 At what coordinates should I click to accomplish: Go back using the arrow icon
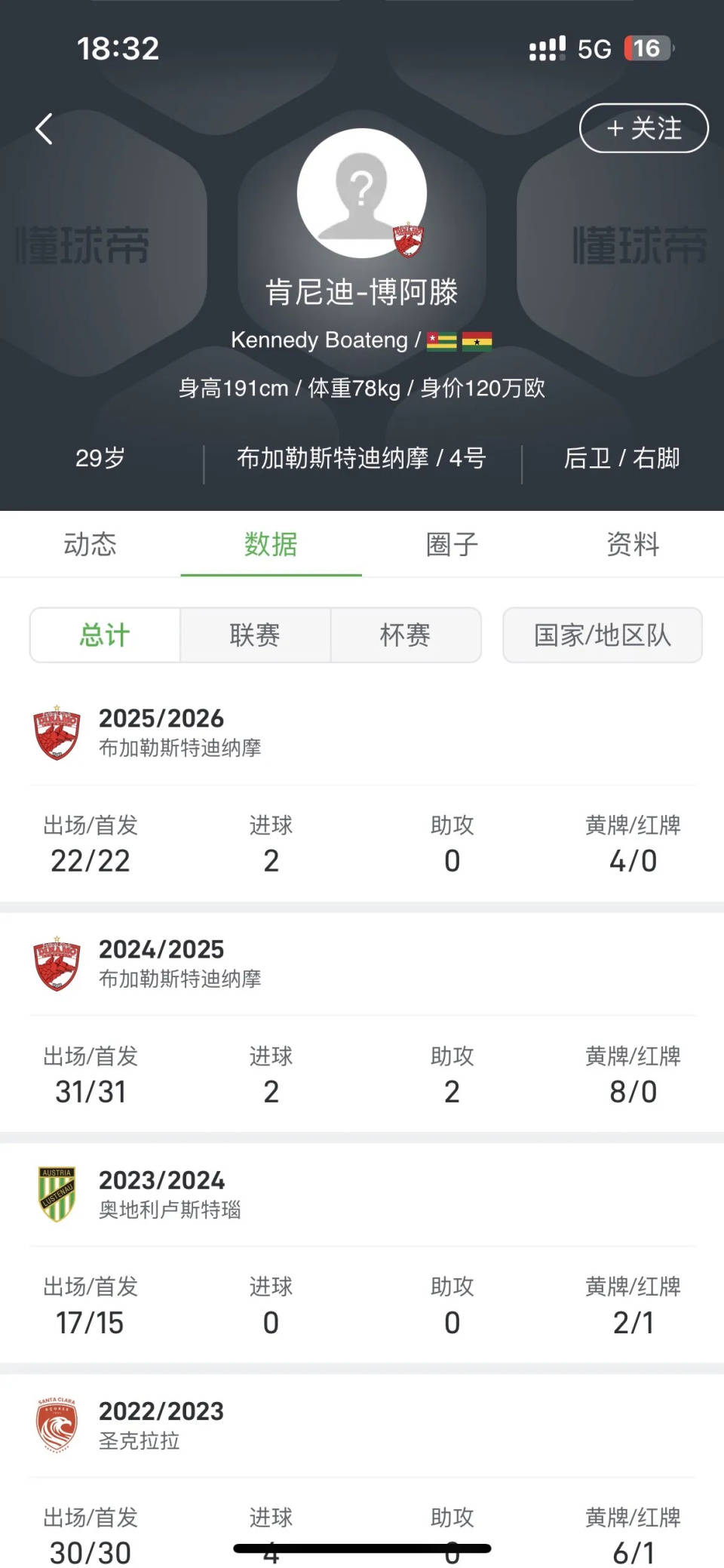[44, 129]
